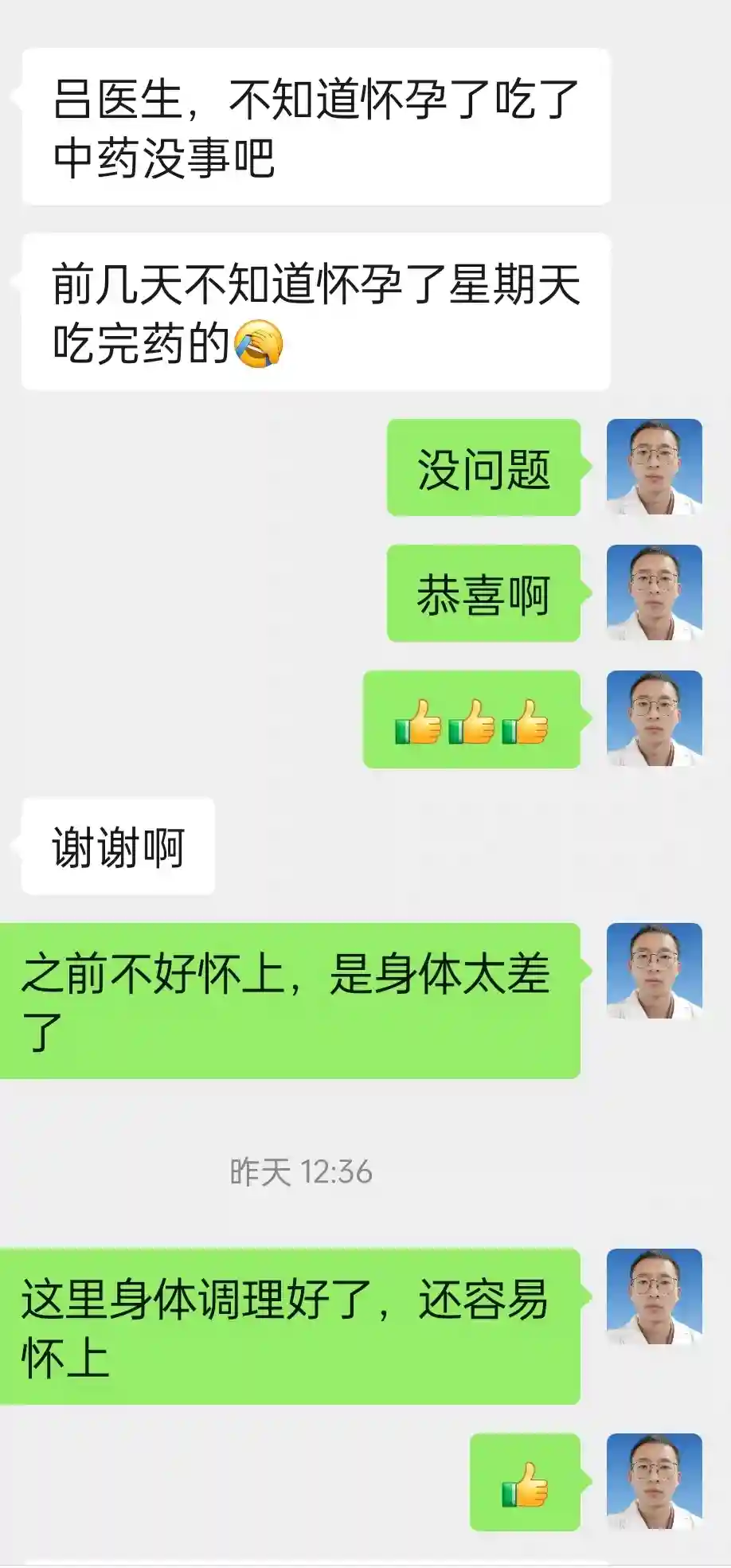Open avatar next to 这里身体调理好了 message
Screen dimensions: 731x1568
(x=654, y=1296)
